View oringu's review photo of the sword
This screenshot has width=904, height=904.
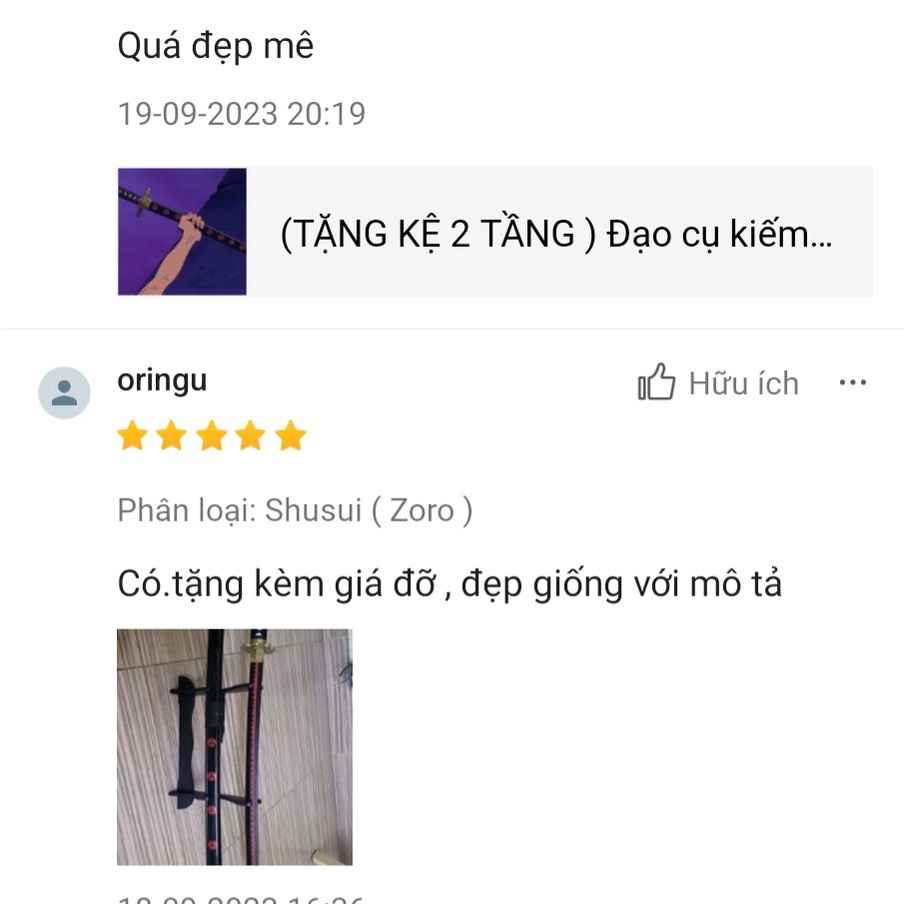click(234, 746)
